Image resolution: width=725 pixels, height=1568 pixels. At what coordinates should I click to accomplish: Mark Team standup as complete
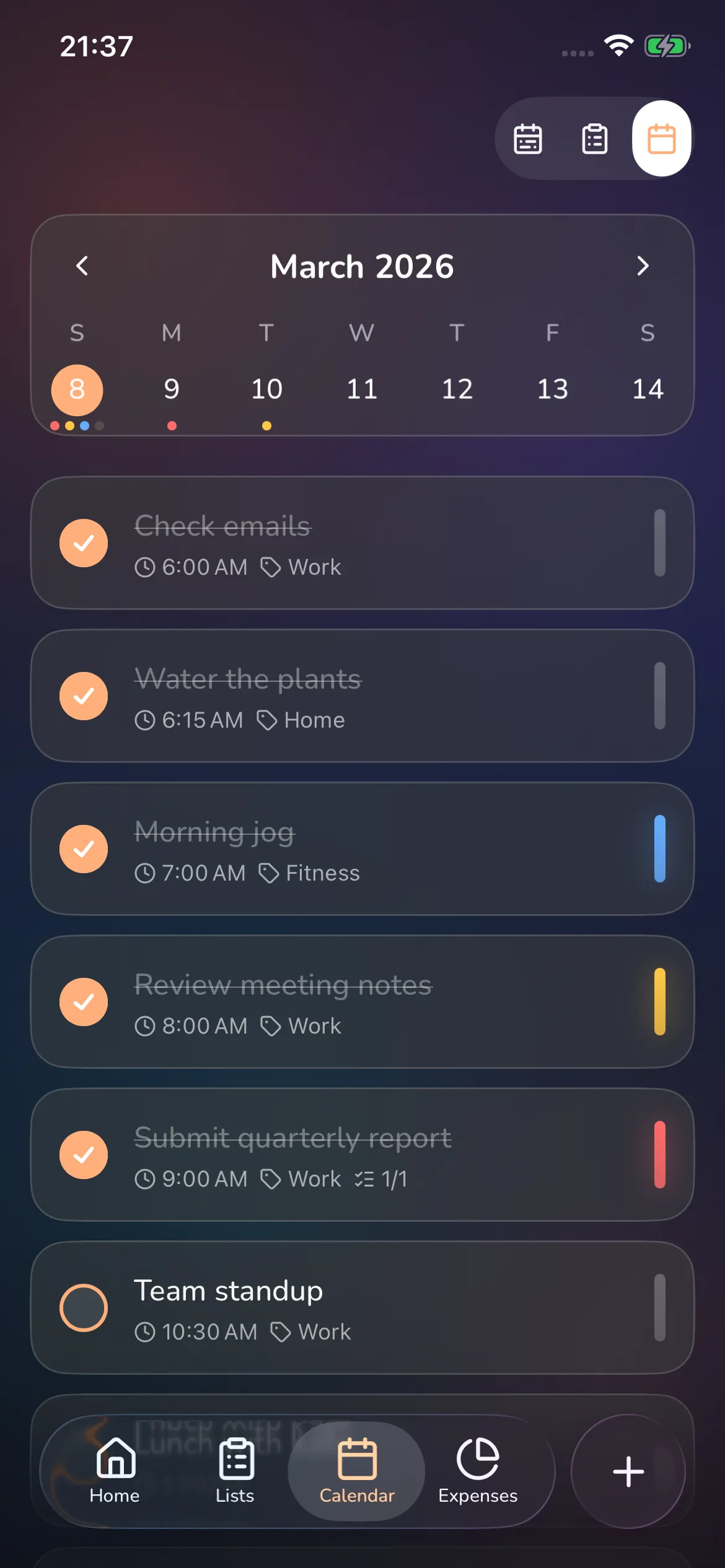(x=84, y=1307)
